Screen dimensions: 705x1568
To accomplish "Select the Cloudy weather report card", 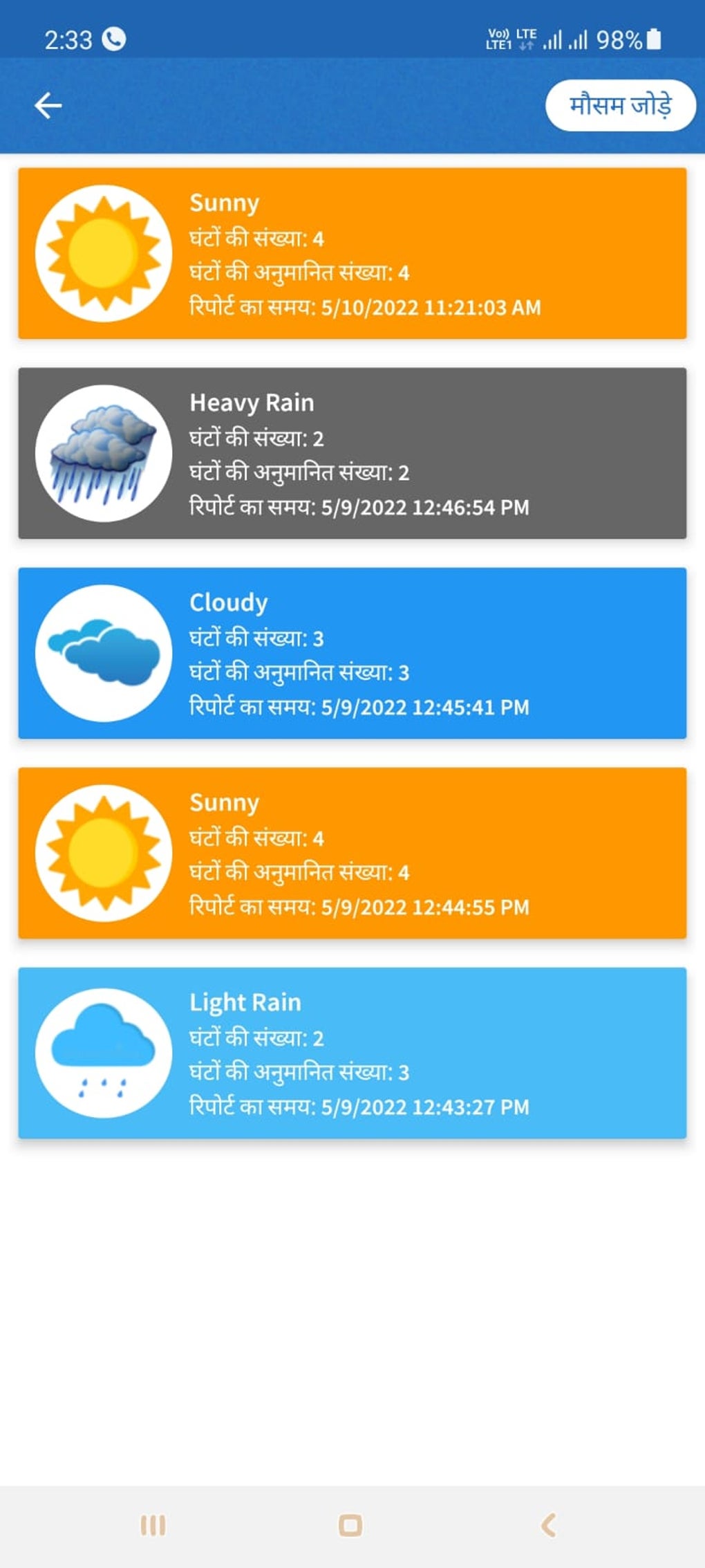I will tap(352, 653).
